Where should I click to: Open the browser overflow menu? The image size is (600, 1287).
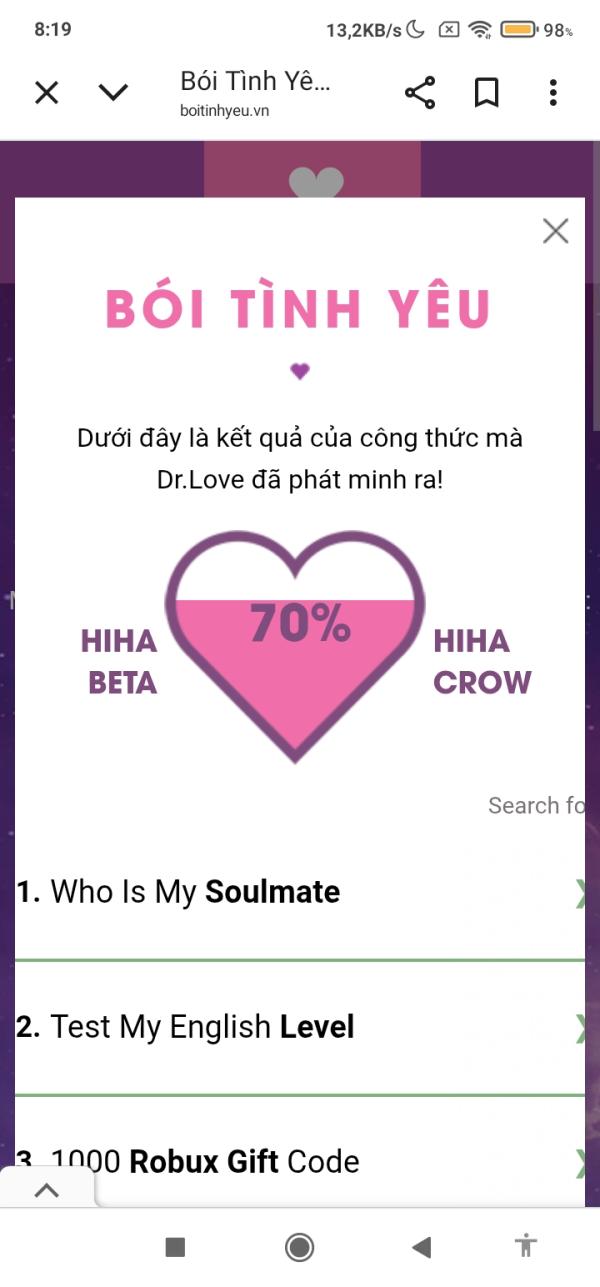coord(553,93)
